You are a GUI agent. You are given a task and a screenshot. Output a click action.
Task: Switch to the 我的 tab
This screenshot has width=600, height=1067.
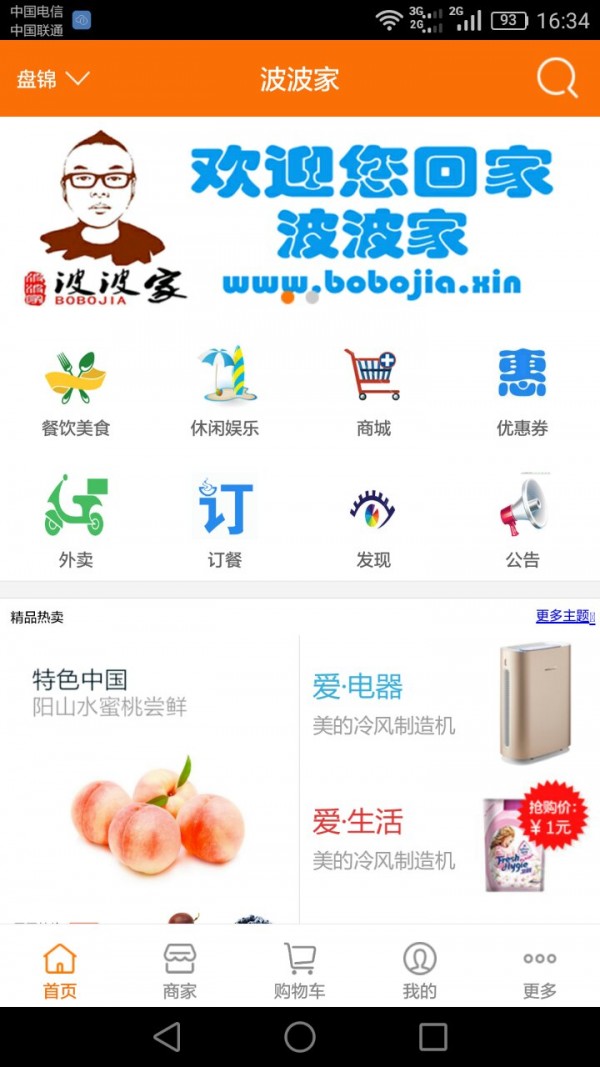(420, 971)
